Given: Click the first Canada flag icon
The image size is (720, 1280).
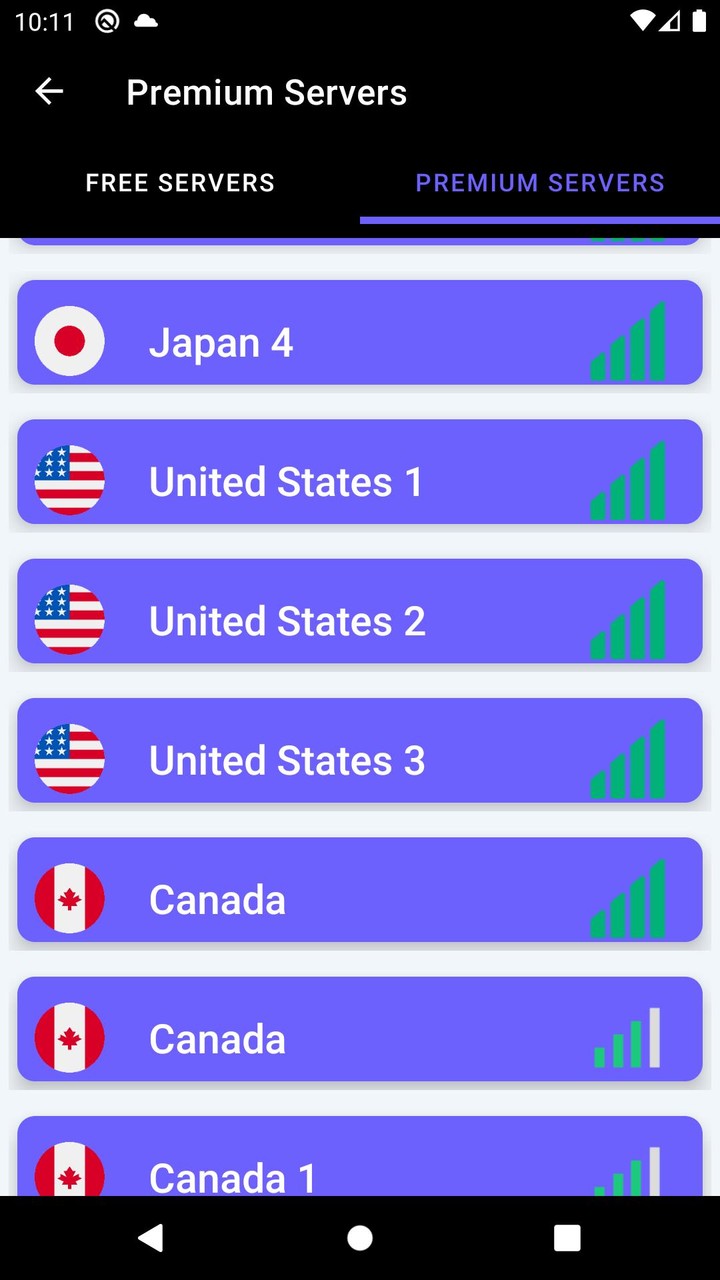Looking at the screenshot, I should [x=69, y=899].
